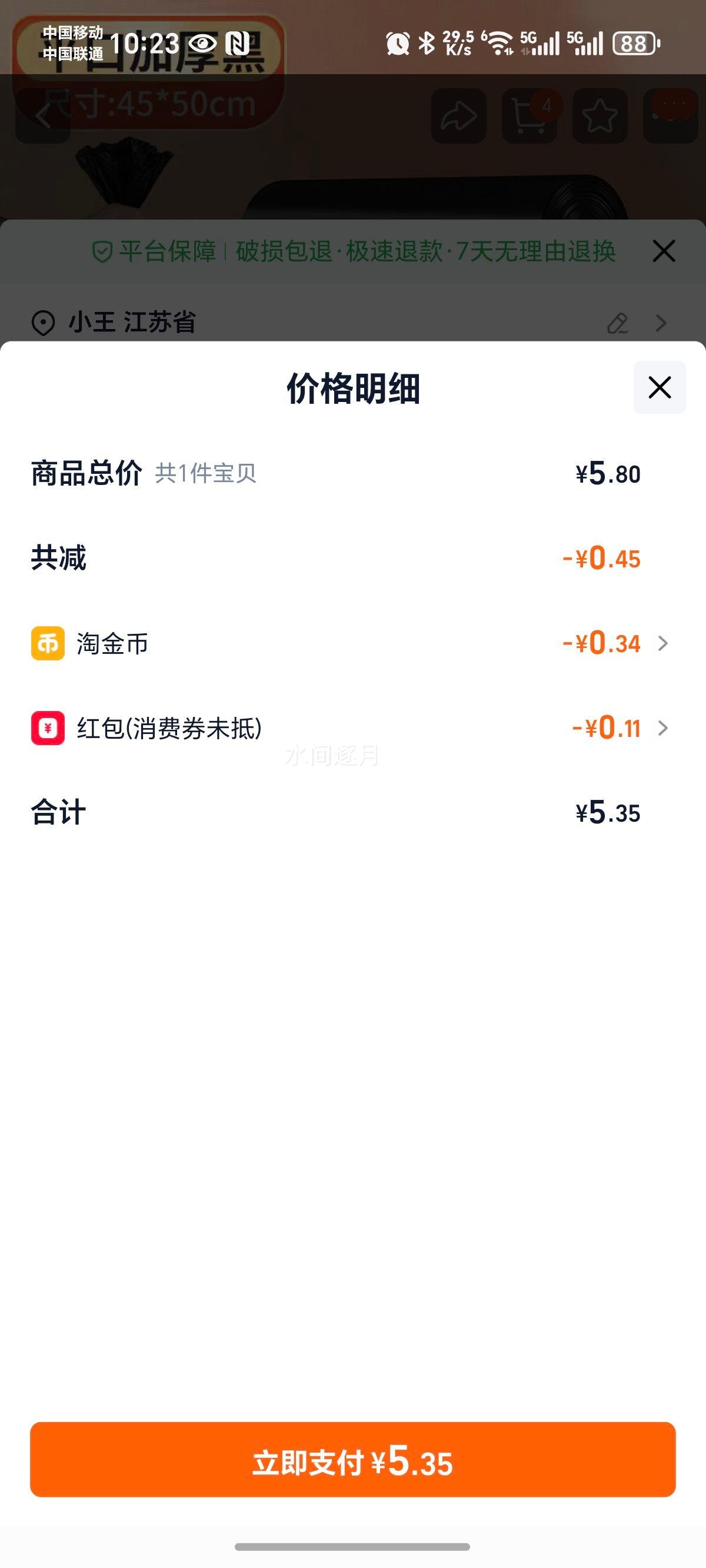Tap 立即支付 ¥5.35 to pay now
The height and width of the screenshot is (1568, 706).
coord(353,1460)
